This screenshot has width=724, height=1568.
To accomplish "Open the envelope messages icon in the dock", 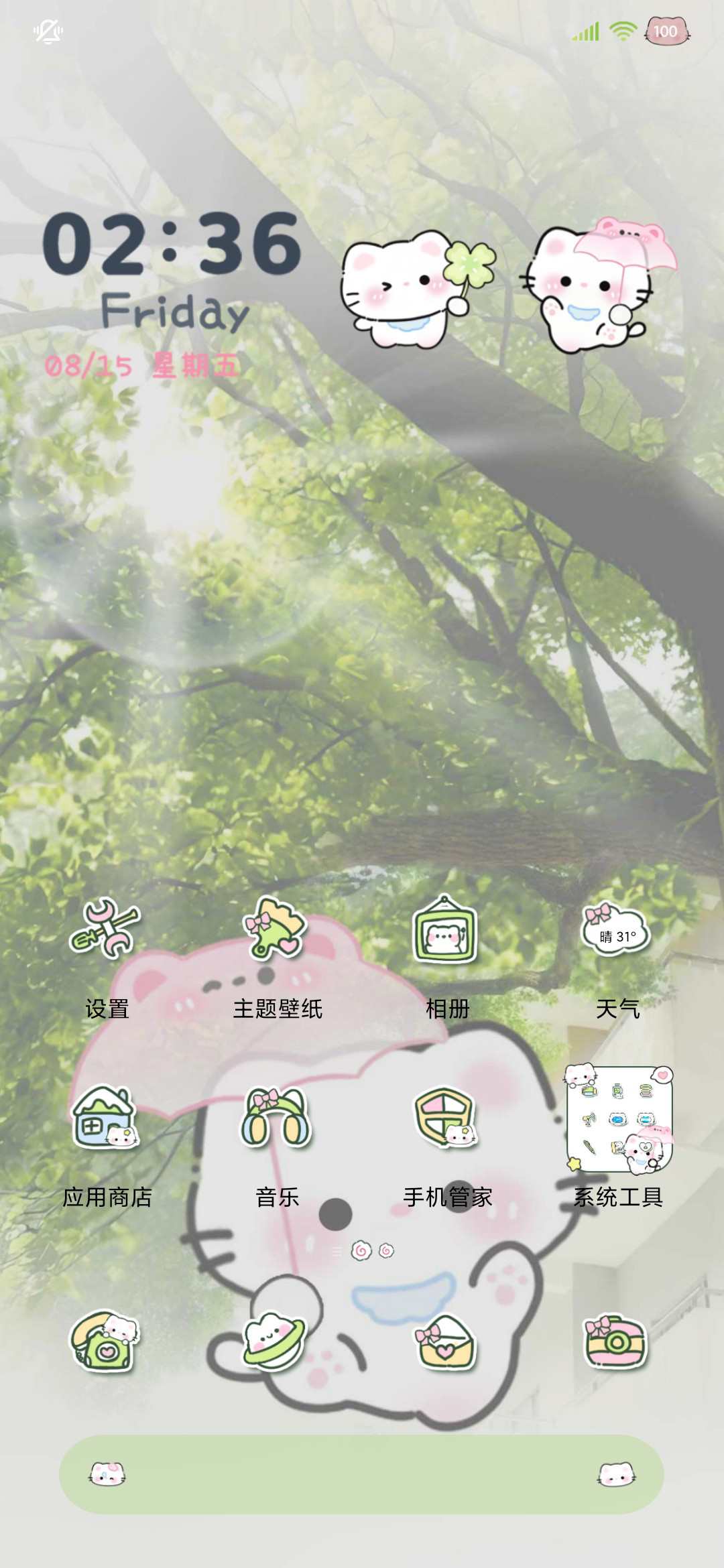I will click(x=445, y=1342).
